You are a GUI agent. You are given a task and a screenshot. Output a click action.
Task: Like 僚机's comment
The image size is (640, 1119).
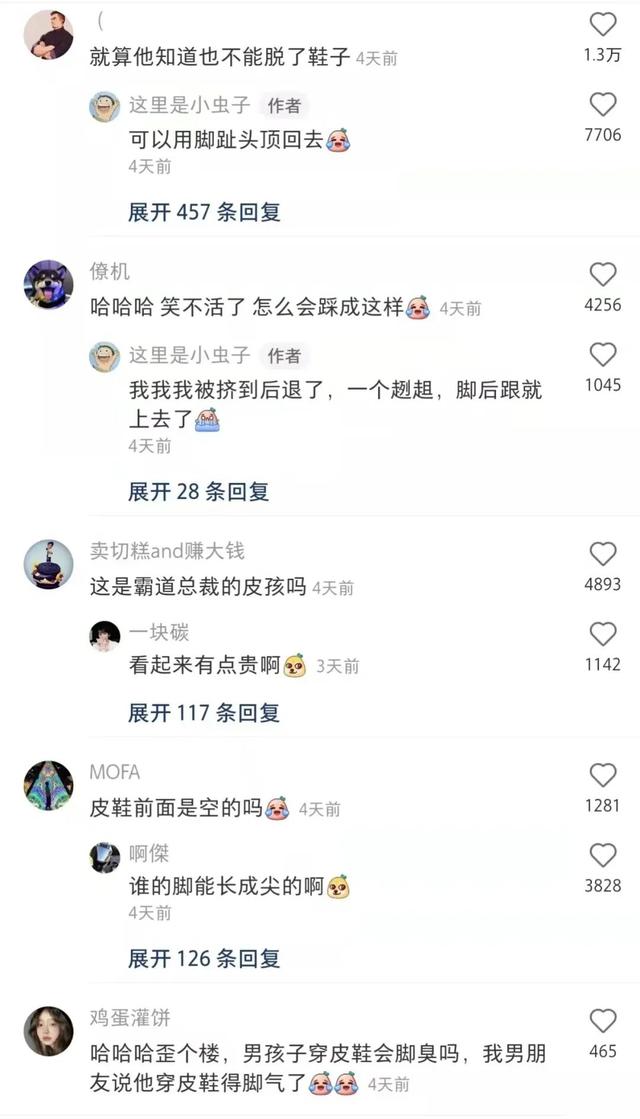(x=603, y=275)
